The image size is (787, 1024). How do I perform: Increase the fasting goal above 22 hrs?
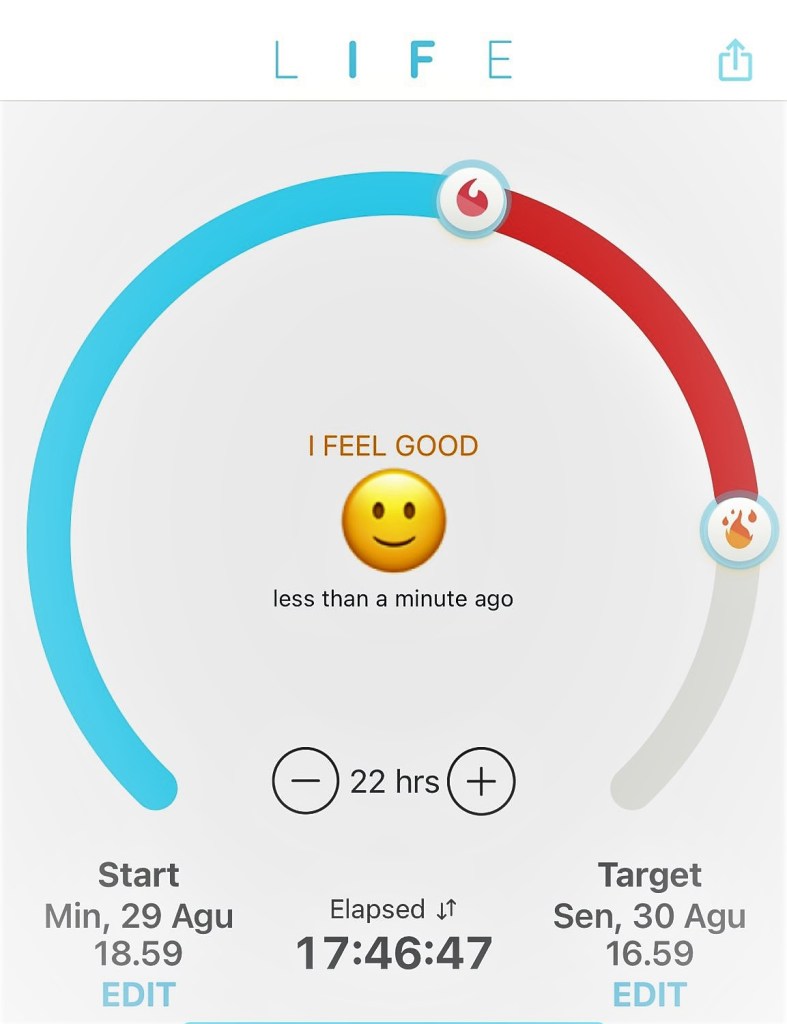pyautogui.click(x=481, y=781)
